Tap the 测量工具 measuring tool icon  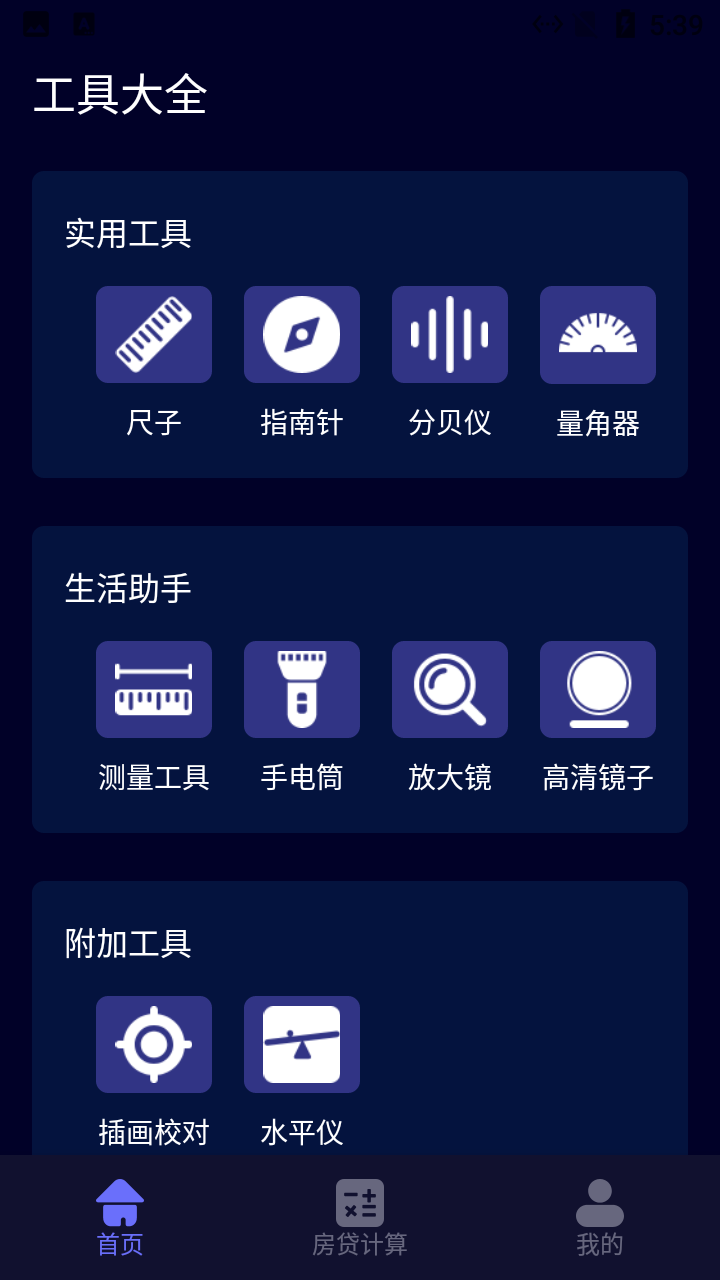153,689
